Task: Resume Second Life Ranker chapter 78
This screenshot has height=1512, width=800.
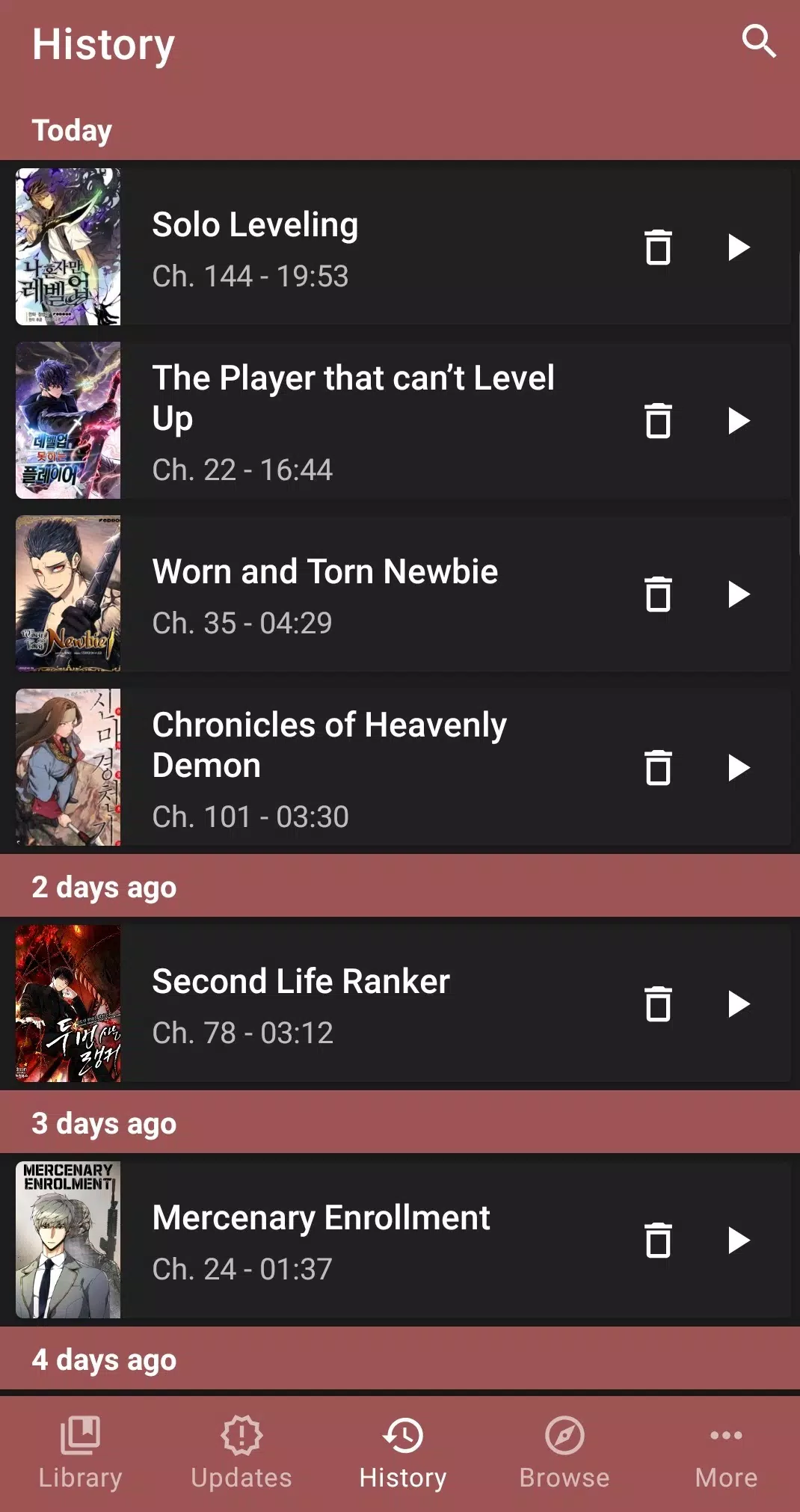Action: coord(739,1004)
